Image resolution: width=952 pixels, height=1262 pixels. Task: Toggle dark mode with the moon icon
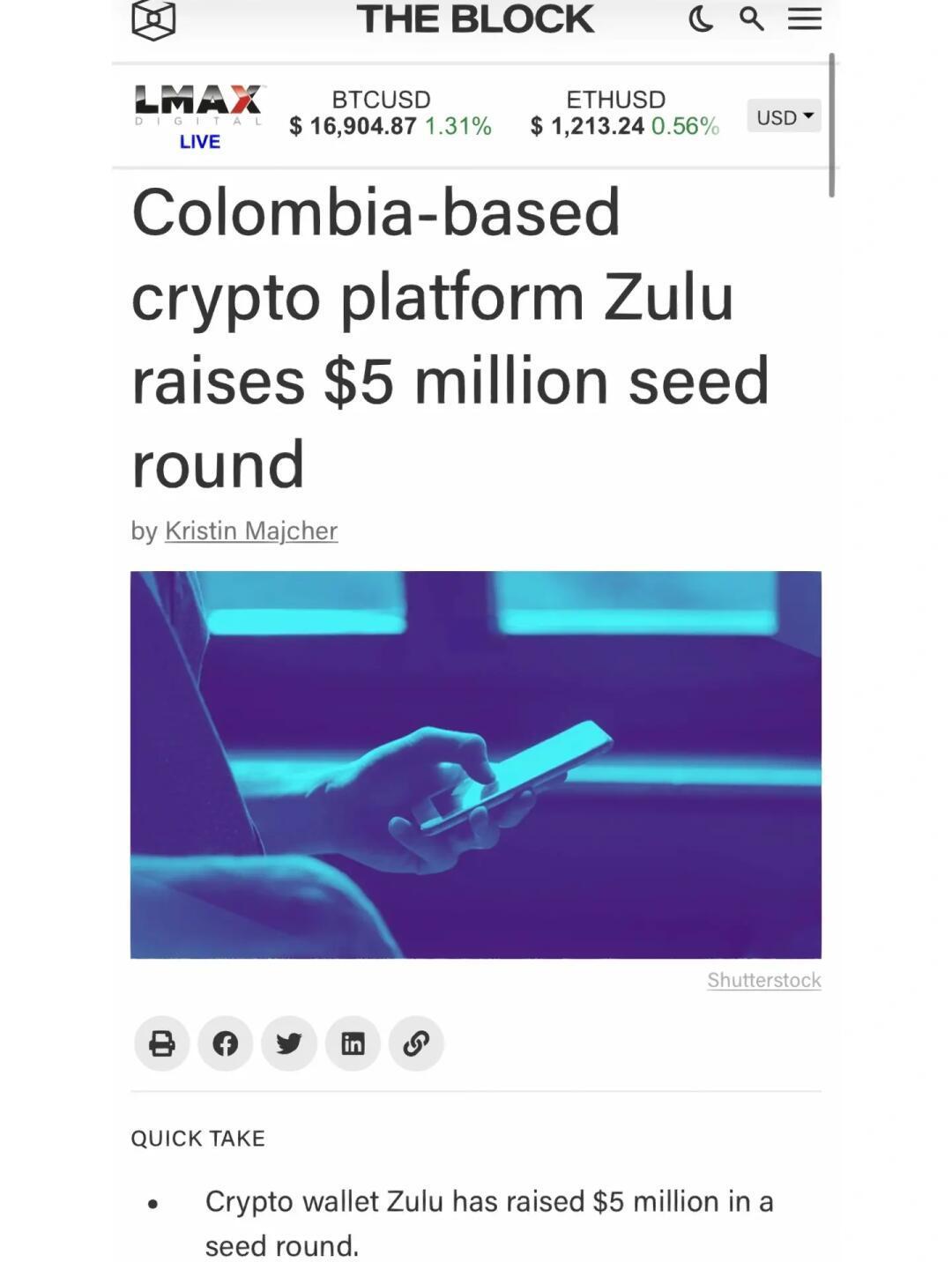point(701,19)
